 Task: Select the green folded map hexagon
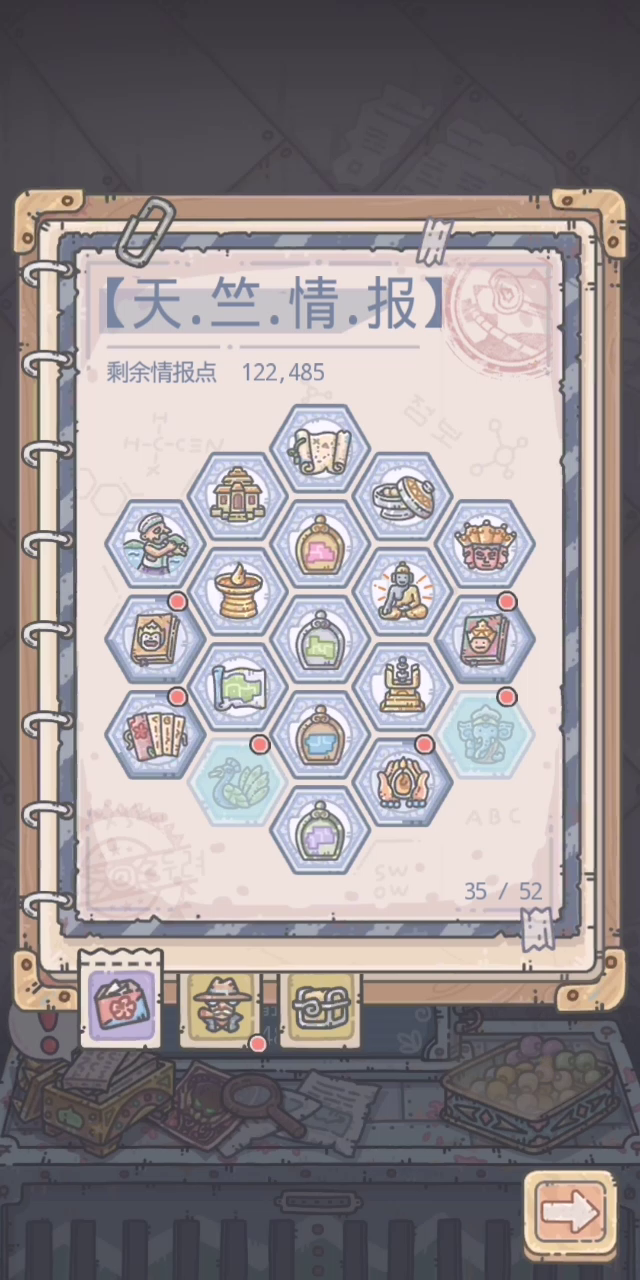tap(237, 687)
